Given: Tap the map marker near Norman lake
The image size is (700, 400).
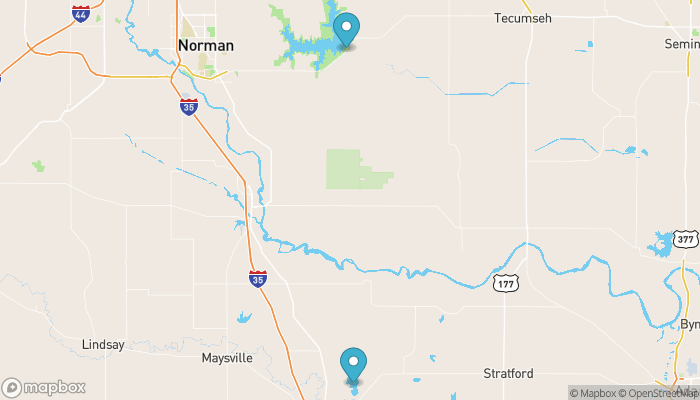Looking at the screenshot, I should tap(346, 29).
